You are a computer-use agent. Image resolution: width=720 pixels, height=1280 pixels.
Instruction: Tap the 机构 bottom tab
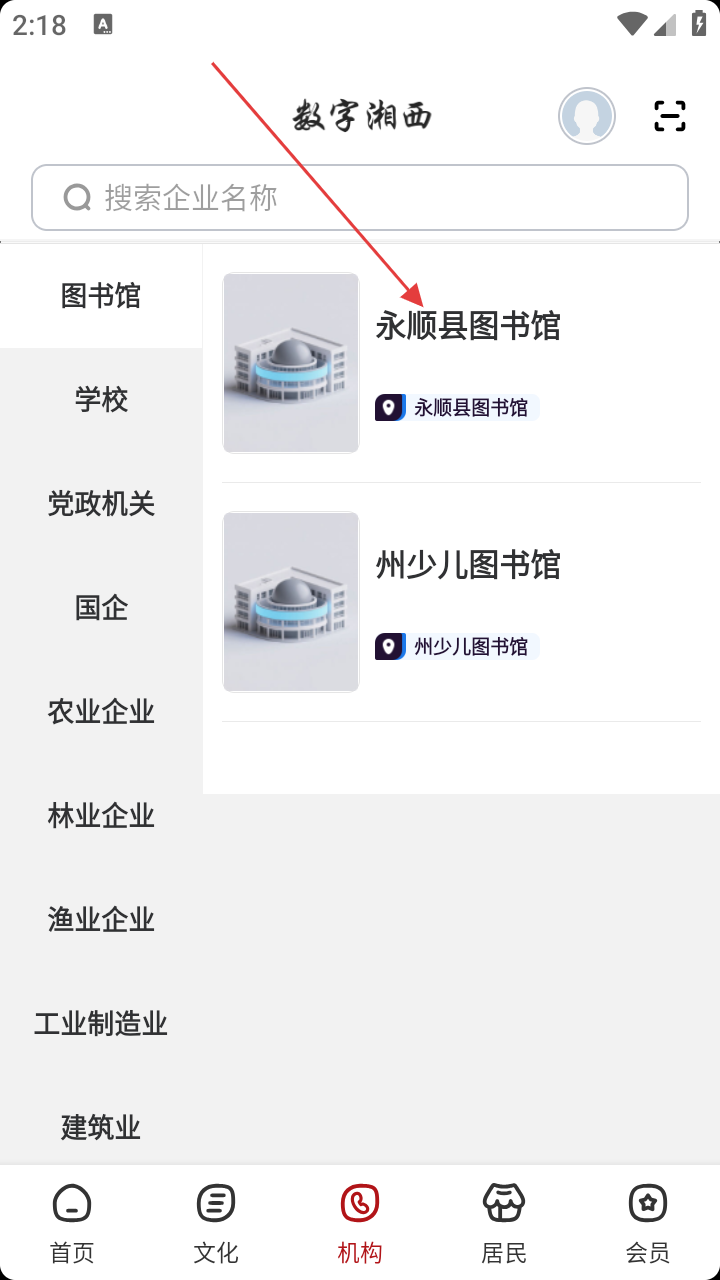point(360,1222)
